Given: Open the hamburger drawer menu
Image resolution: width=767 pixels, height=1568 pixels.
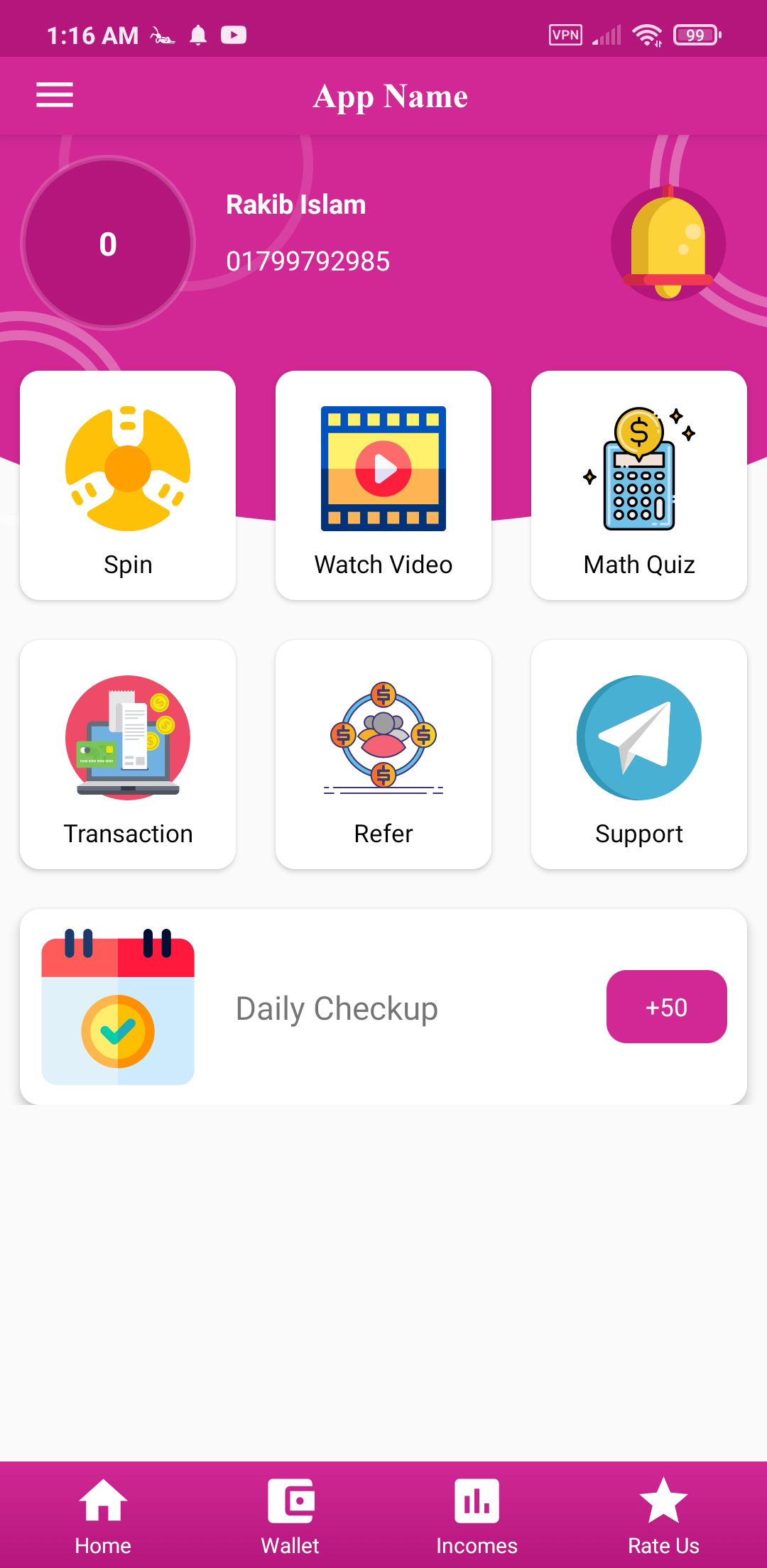Looking at the screenshot, I should 55,95.
